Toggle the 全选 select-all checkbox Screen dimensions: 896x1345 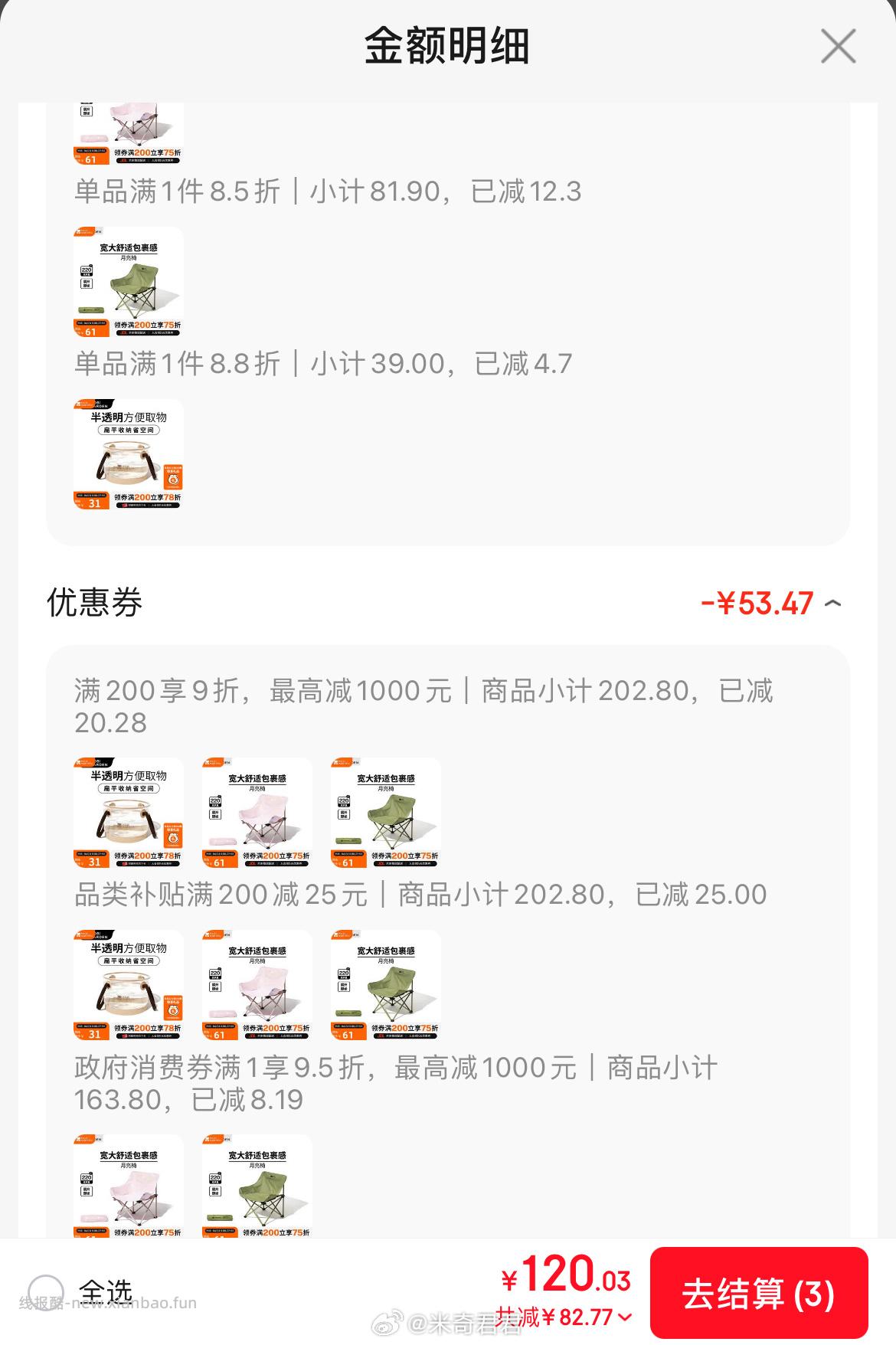(46, 1294)
